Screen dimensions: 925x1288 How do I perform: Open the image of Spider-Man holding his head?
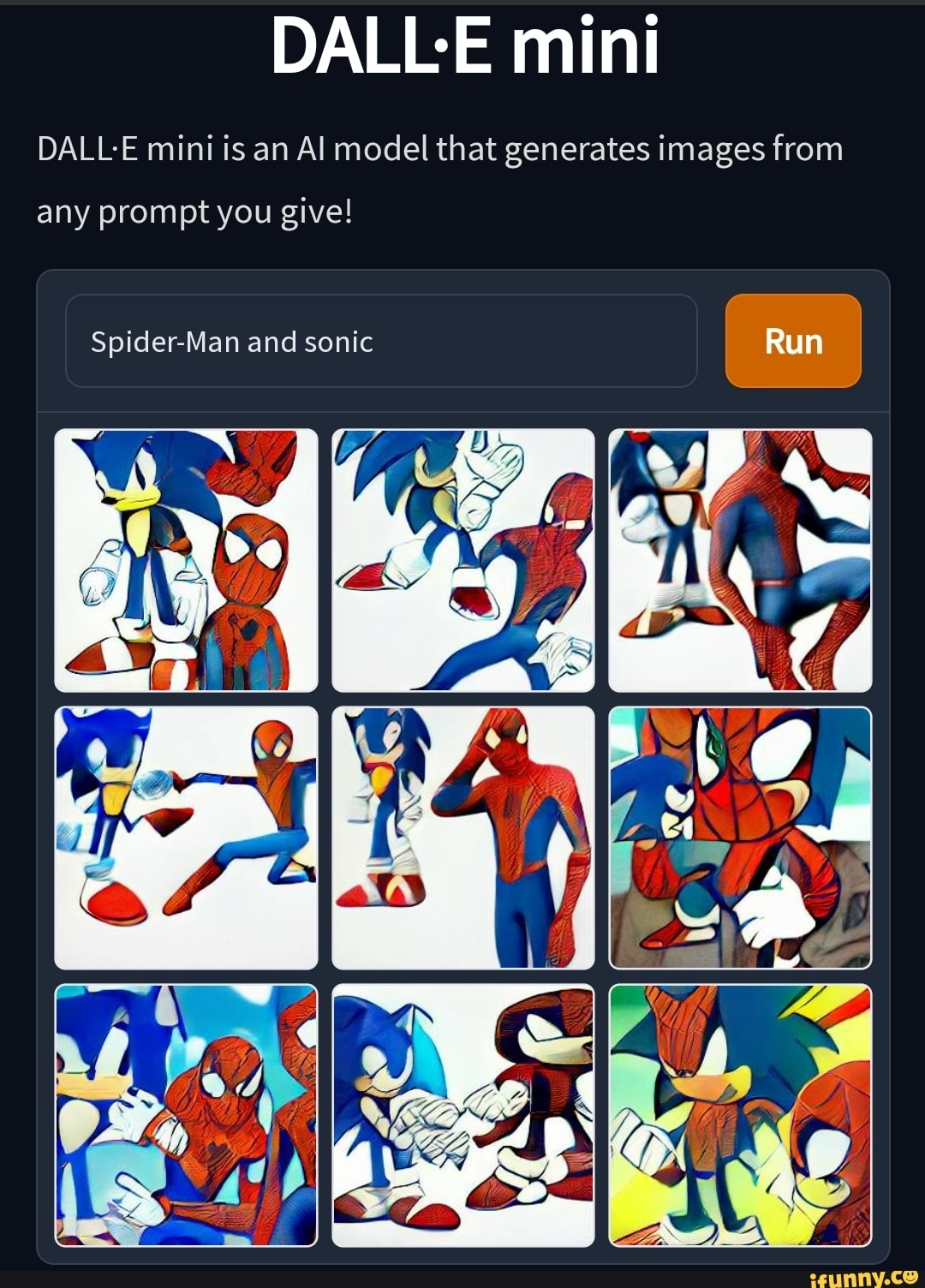pyautogui.click(x=462, y=838)
